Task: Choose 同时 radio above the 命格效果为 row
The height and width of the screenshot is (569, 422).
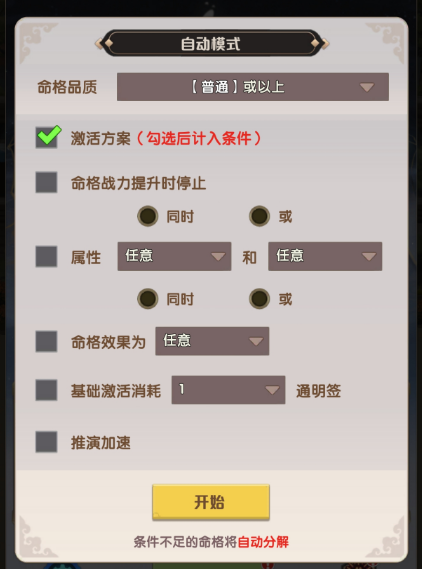Action: coord(148,299)
